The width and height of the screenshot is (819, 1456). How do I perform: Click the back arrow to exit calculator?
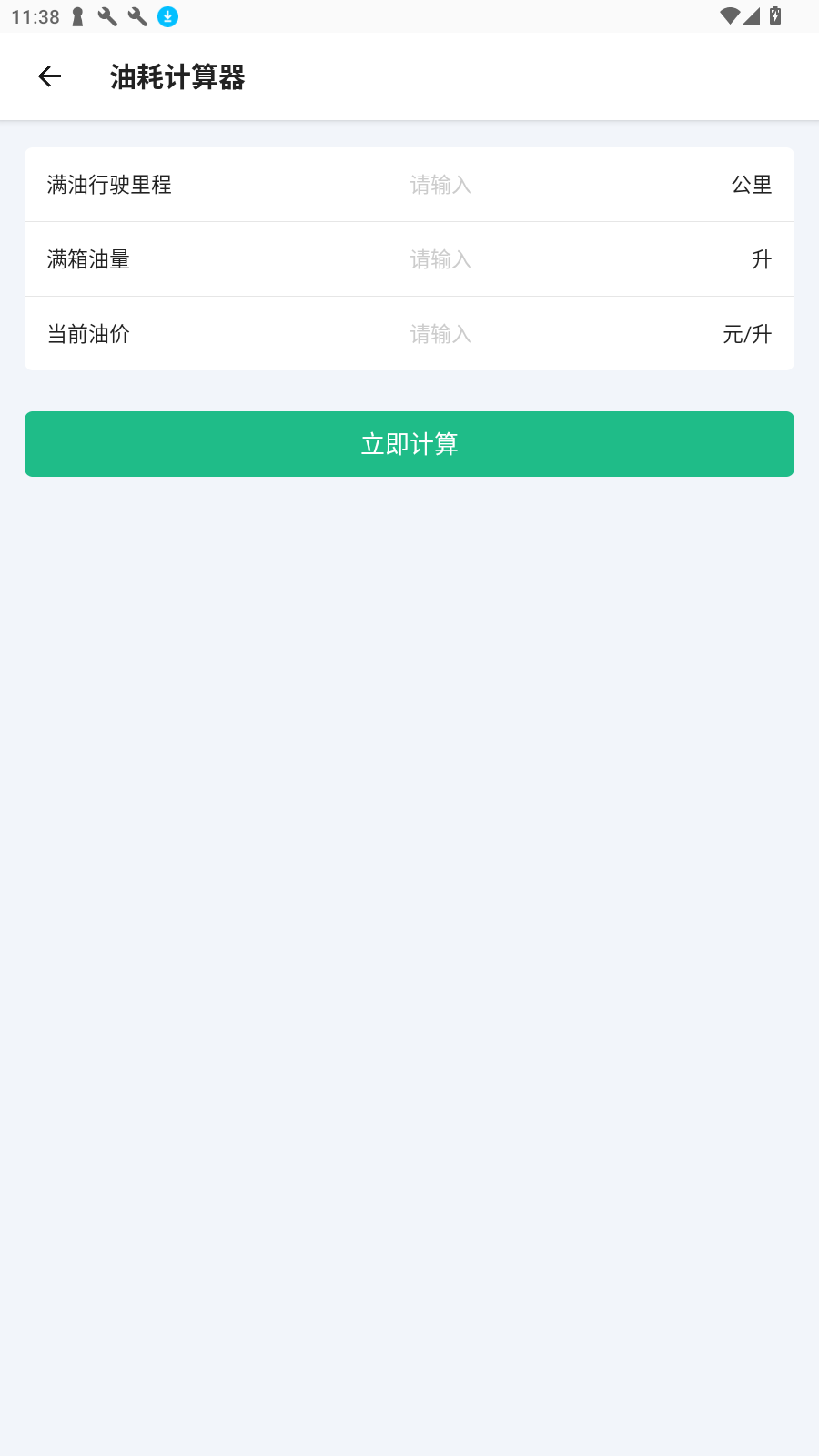48,76
